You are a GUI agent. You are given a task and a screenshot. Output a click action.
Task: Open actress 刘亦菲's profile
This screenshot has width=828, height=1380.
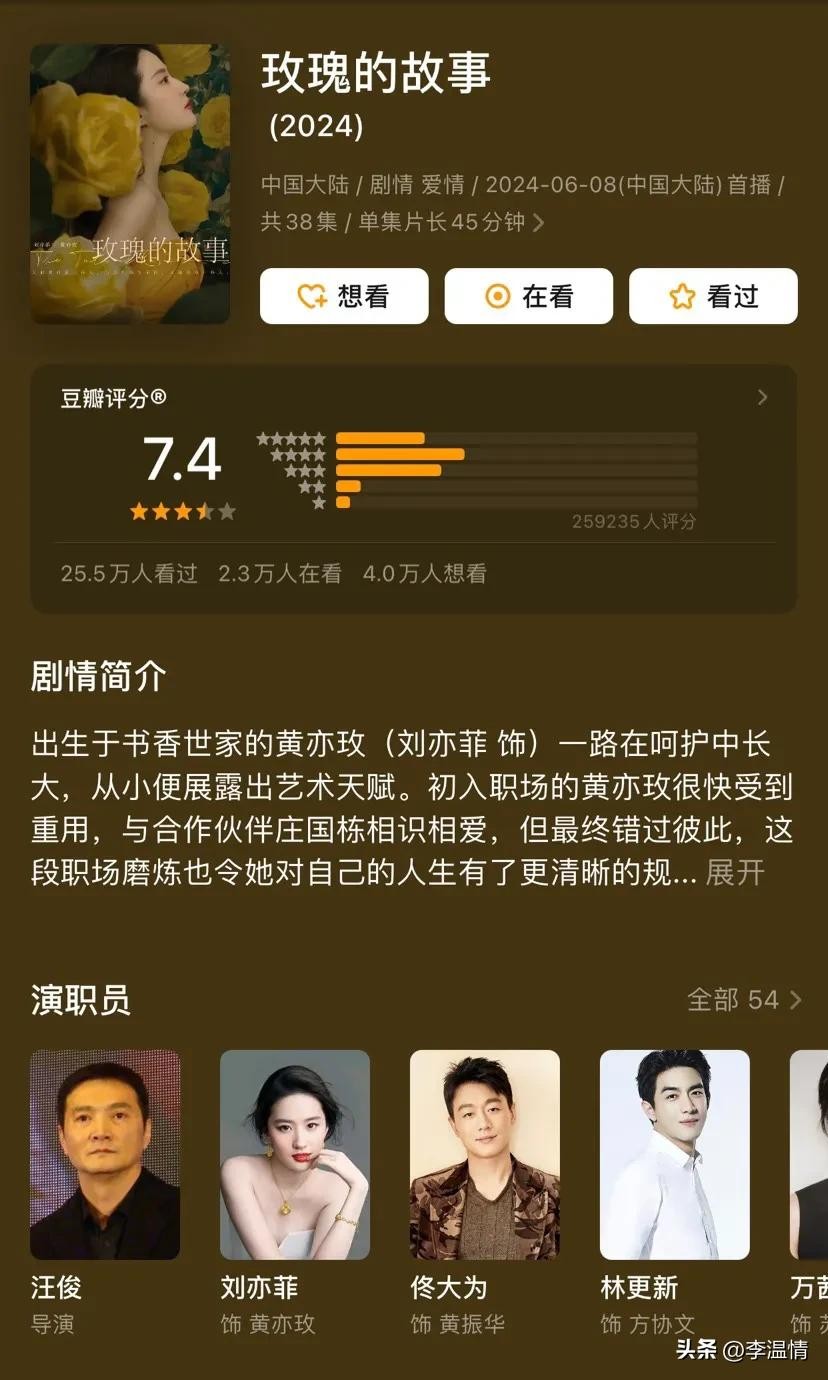click(x=295, y=1154)
